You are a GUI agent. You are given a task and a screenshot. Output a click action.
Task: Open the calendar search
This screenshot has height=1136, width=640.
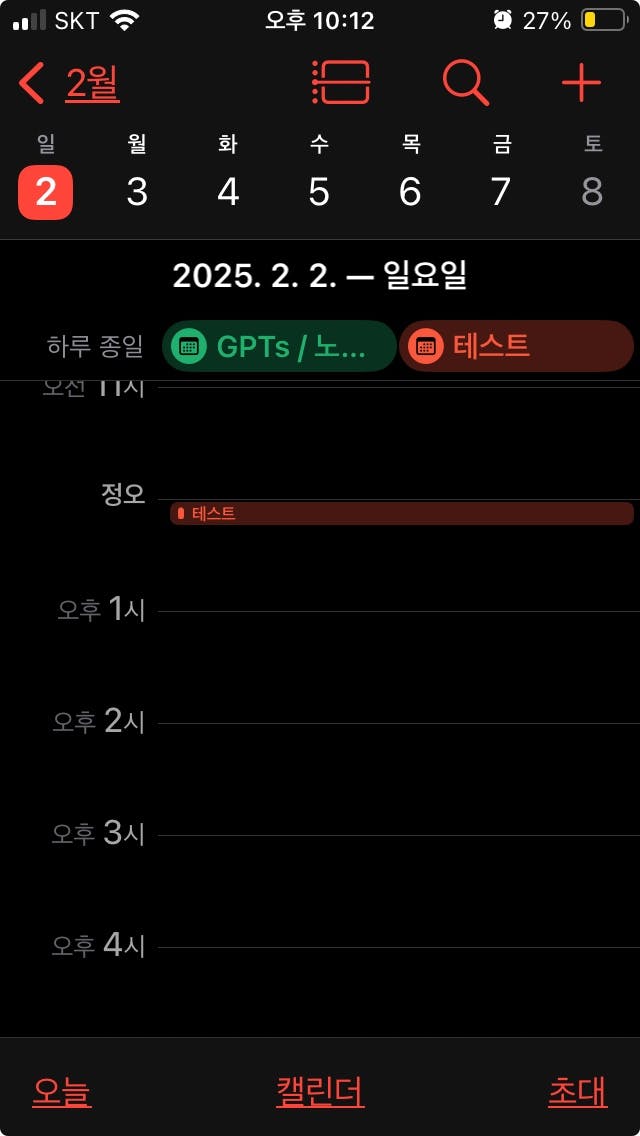pos(465,83)
